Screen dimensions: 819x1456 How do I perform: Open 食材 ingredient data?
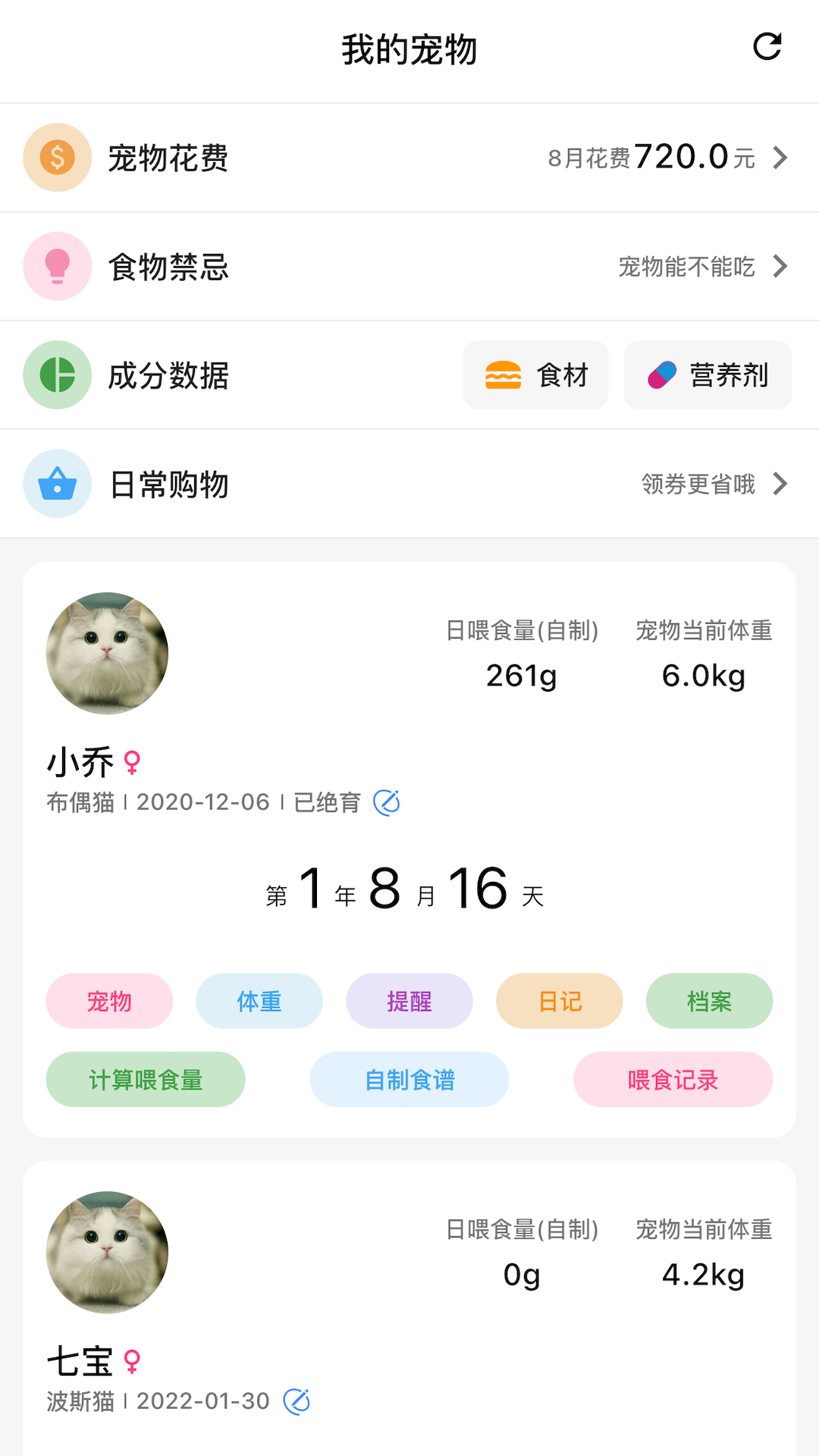click(536, 375)
